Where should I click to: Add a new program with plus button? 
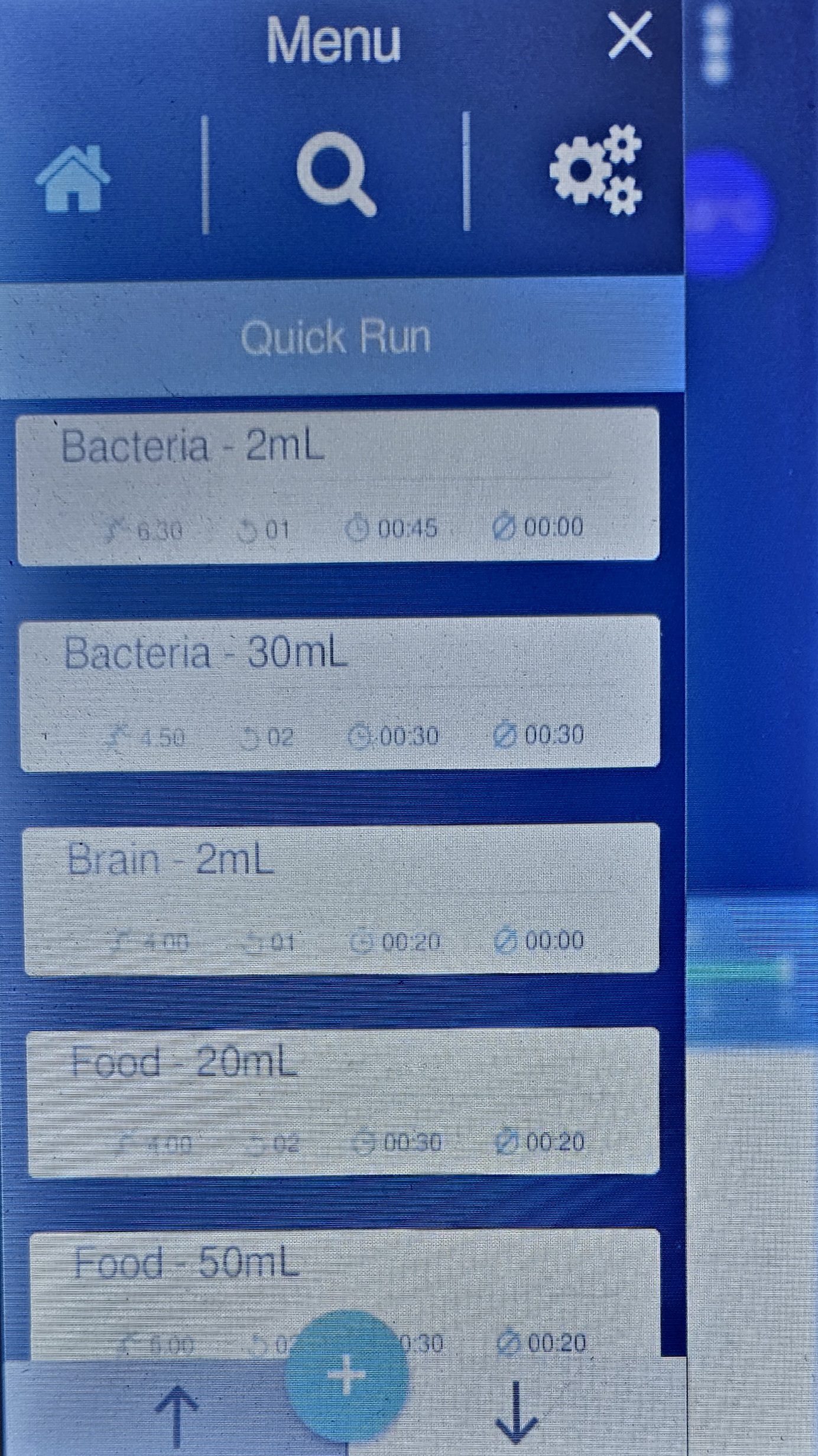(347, 1376)
